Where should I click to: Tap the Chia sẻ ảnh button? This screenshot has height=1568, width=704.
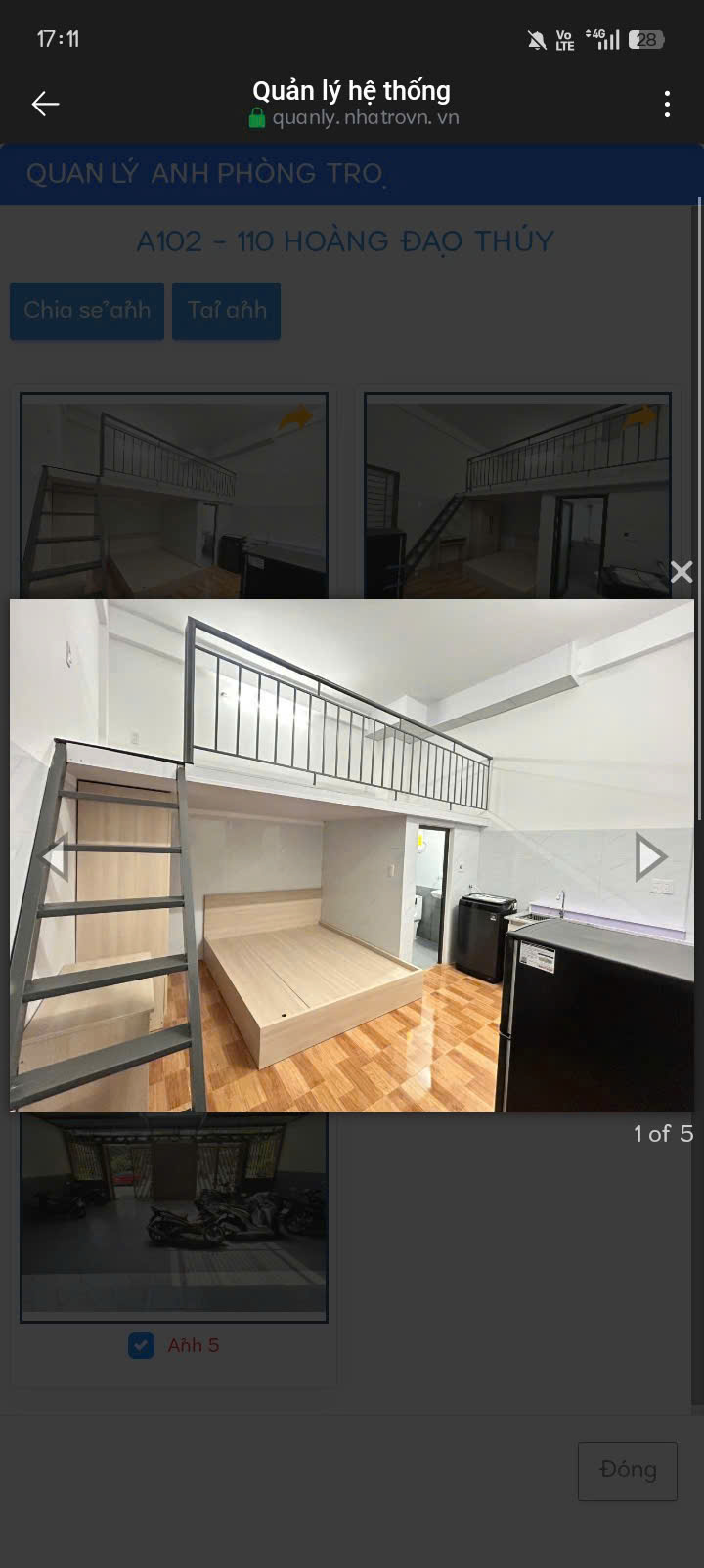[x=87, y=311]
